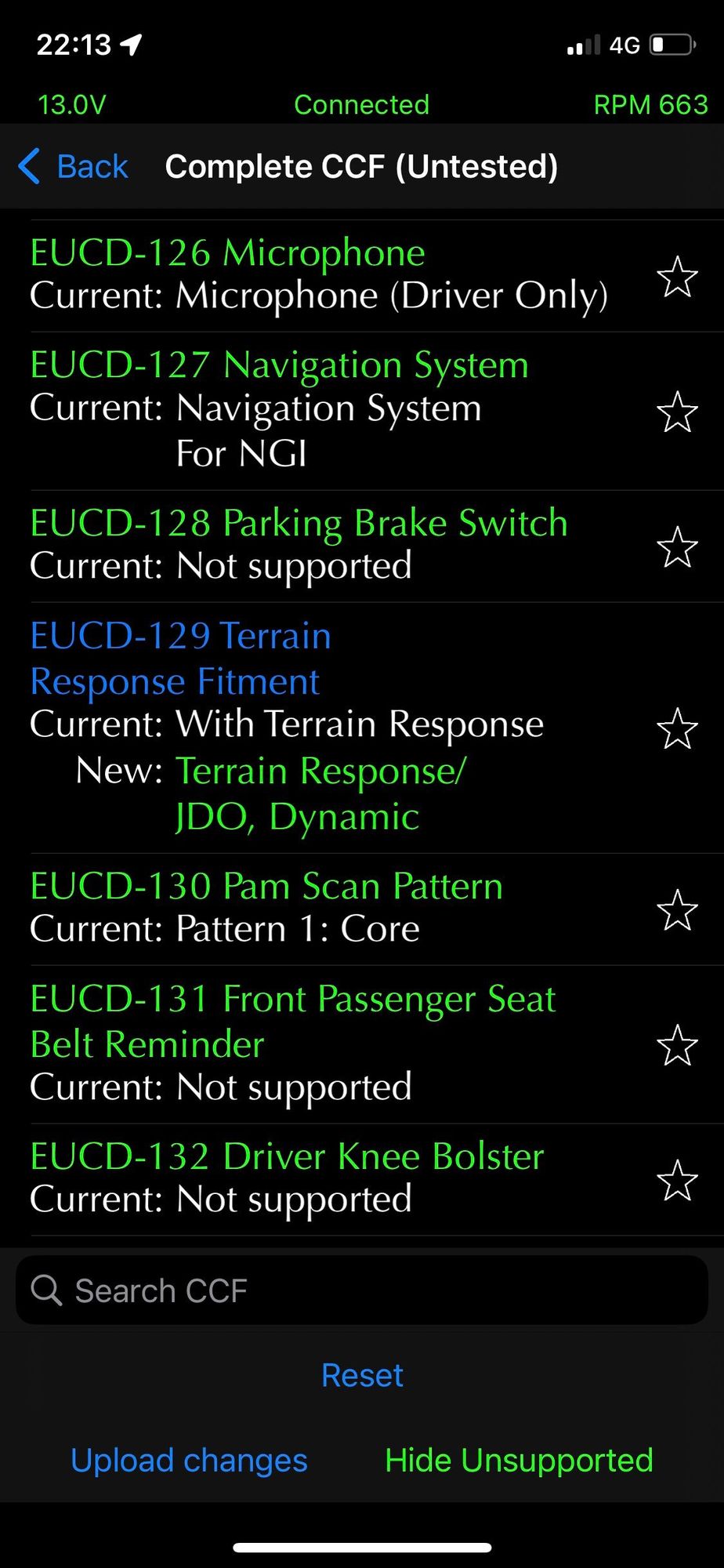Hide Unsupported CCF entries
Image resolution: width=724 pixels, height=1568 pixels.
tap(519, 1461)
